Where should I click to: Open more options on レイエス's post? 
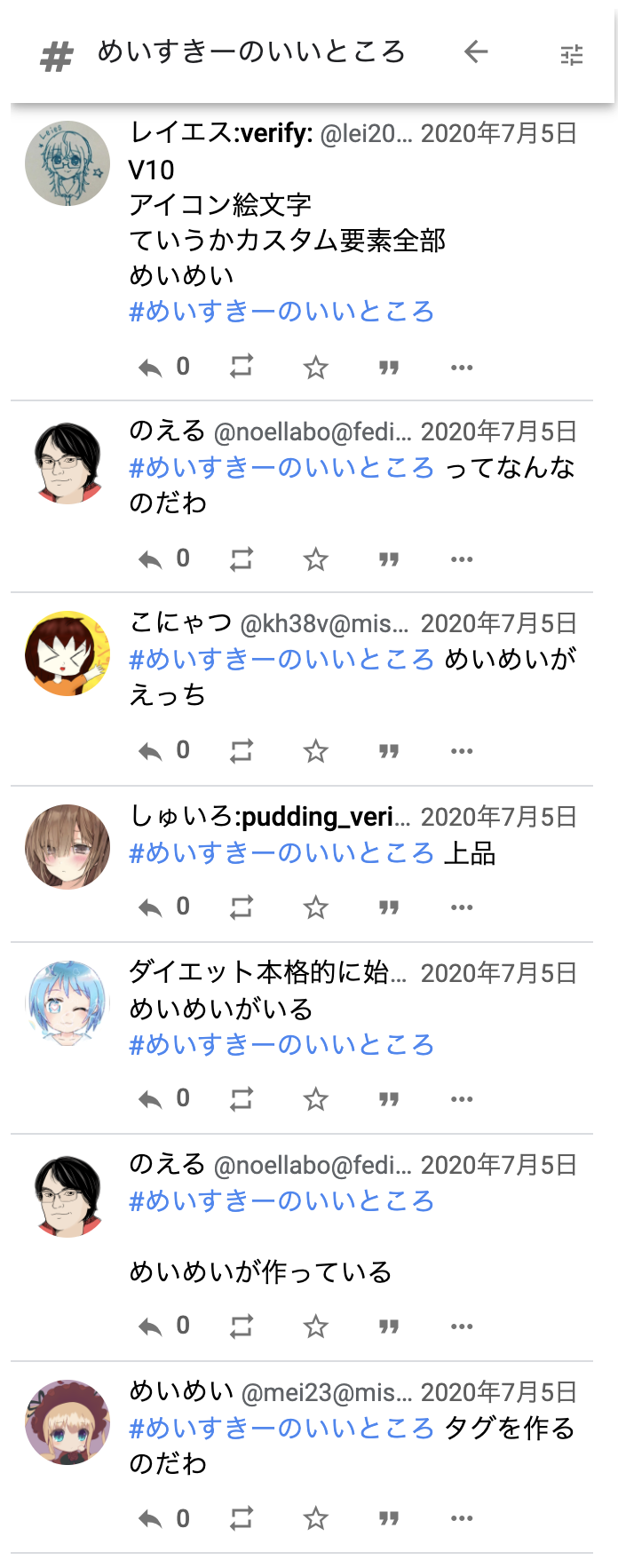[x=462, y=367]
